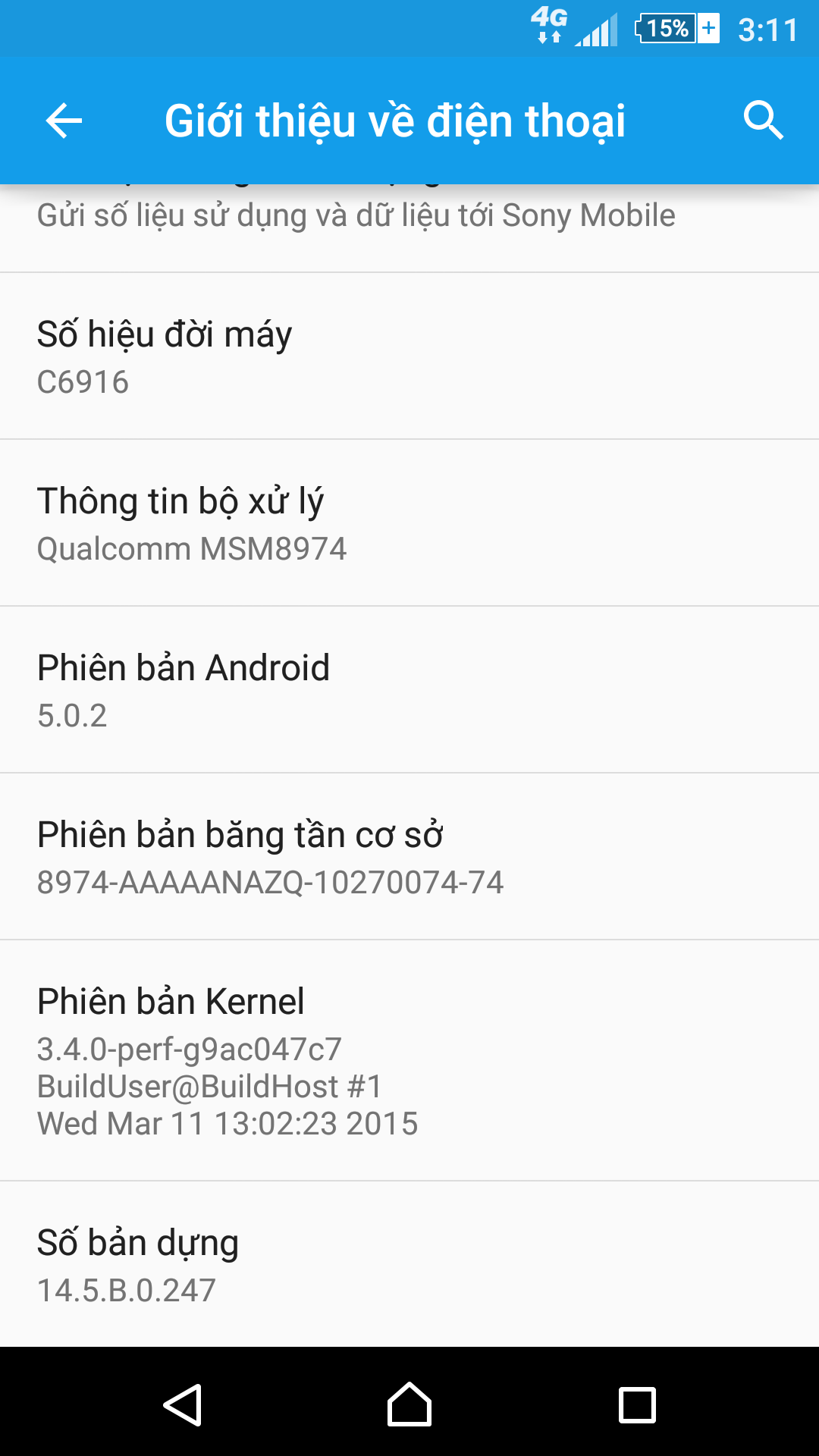The width and height of the screenshot is (819, 1456).
Task: Open the recent apps overview
Action: pos(637,1404)
